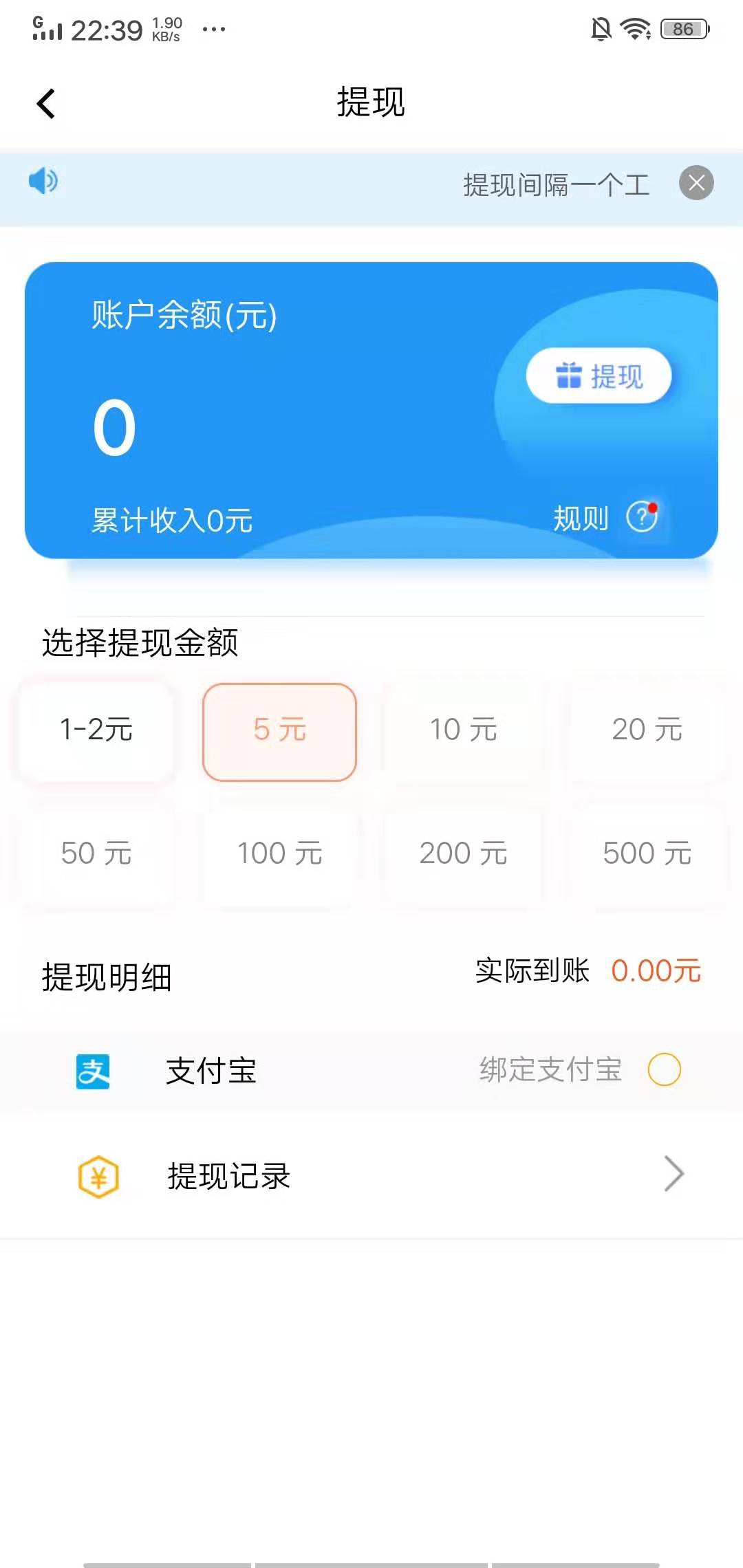Tap the white 提现 button
Image resolution: width=743 pixels, height=1568 pixels.
pyautogui.click(x=599, y=375)
